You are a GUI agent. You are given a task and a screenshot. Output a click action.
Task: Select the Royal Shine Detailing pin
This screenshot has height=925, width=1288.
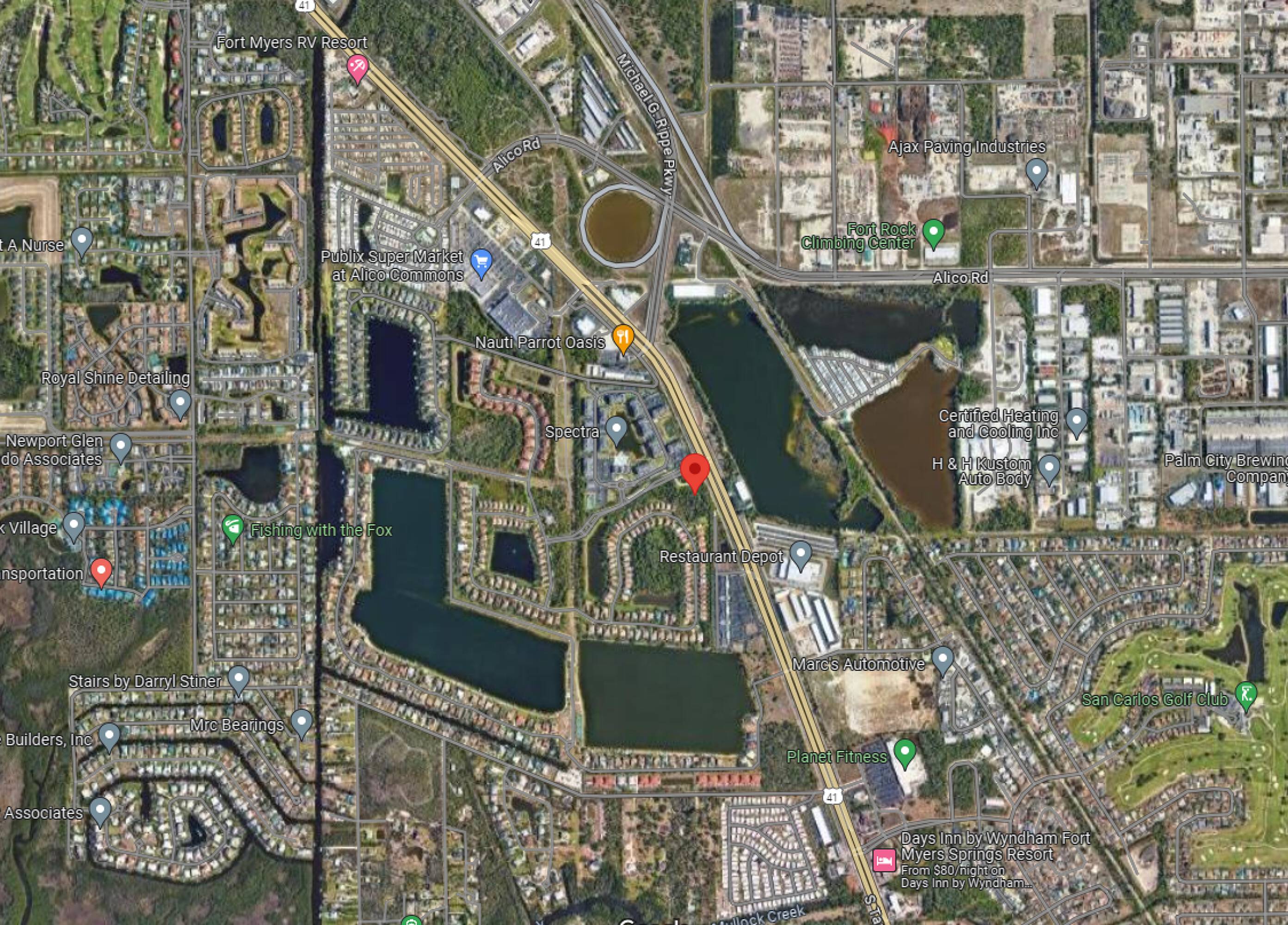coord(180,404)
